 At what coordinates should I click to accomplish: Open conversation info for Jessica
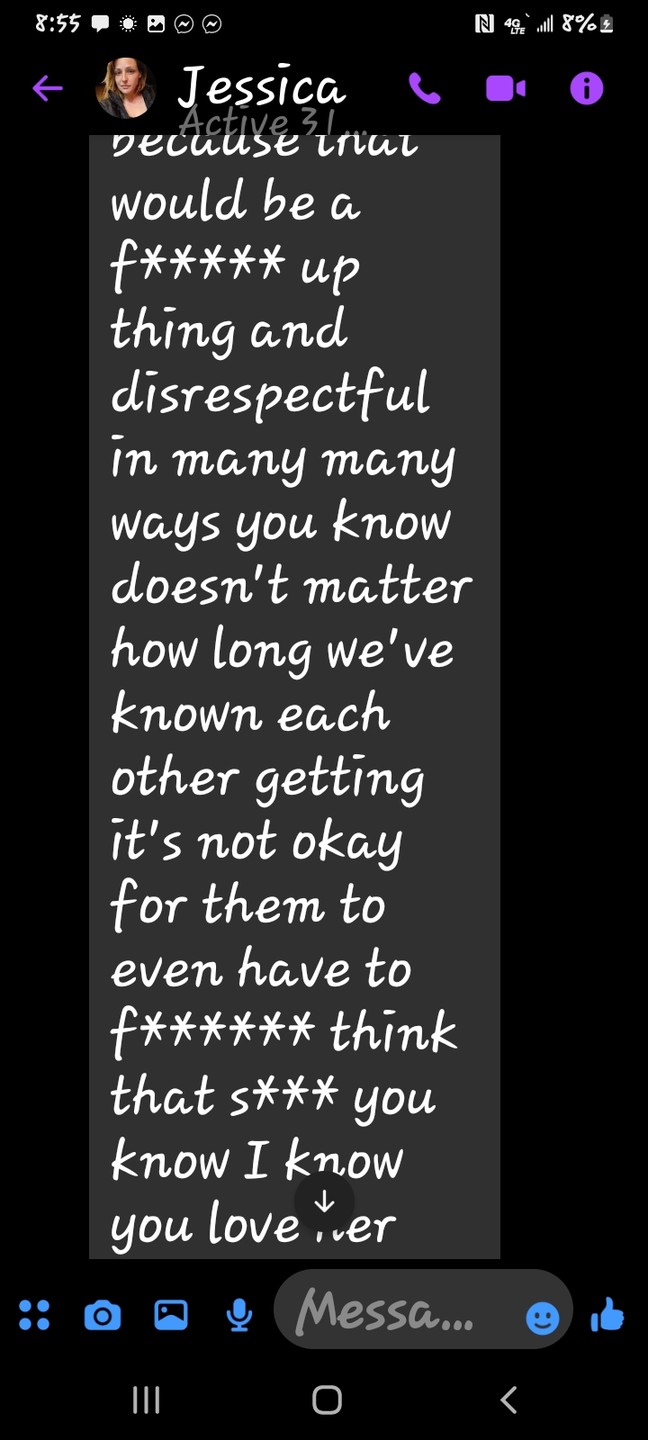(x=587, y=89)
